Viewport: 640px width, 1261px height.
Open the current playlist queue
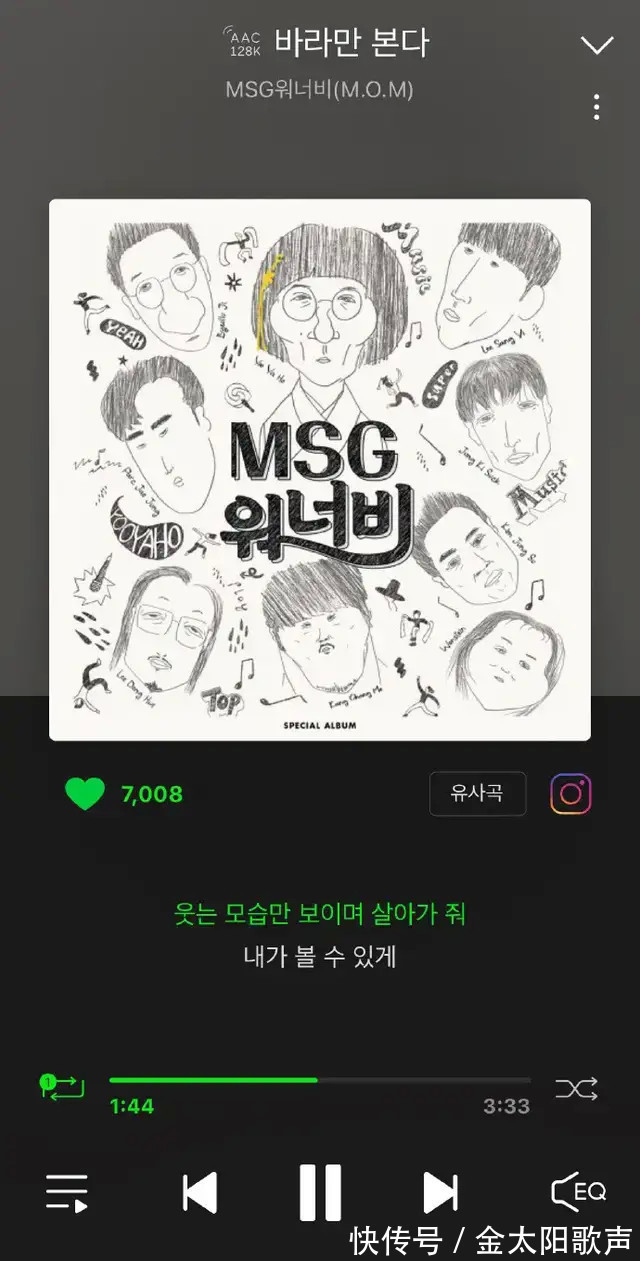point(67,1192)
